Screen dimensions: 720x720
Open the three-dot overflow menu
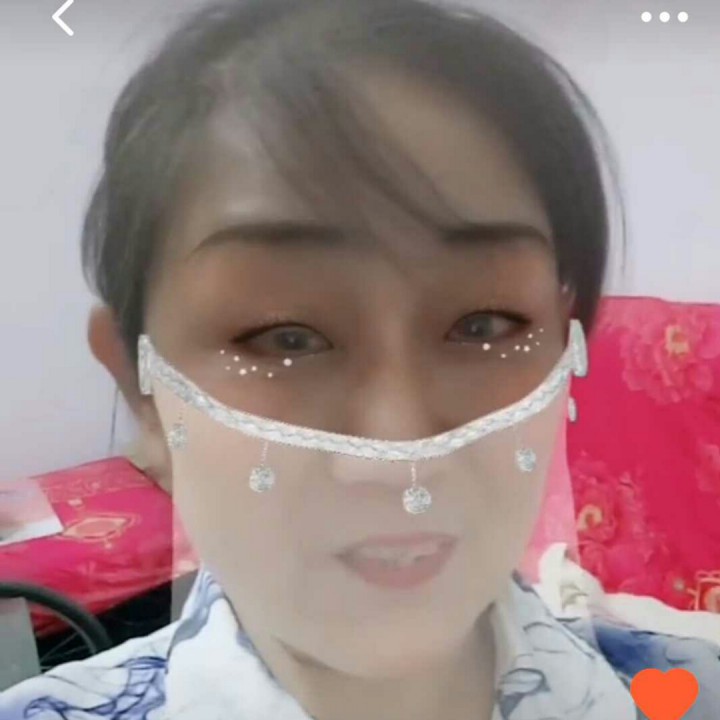click(x=664, y=17)
